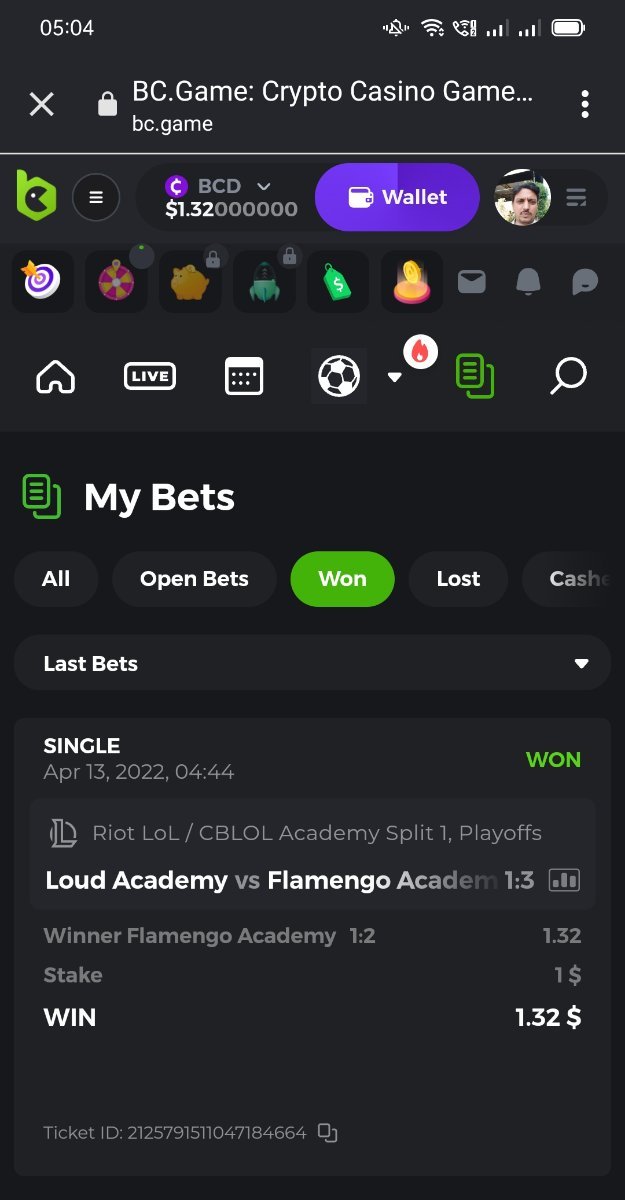Expand the BCD currency dropdown

point(264,186)
